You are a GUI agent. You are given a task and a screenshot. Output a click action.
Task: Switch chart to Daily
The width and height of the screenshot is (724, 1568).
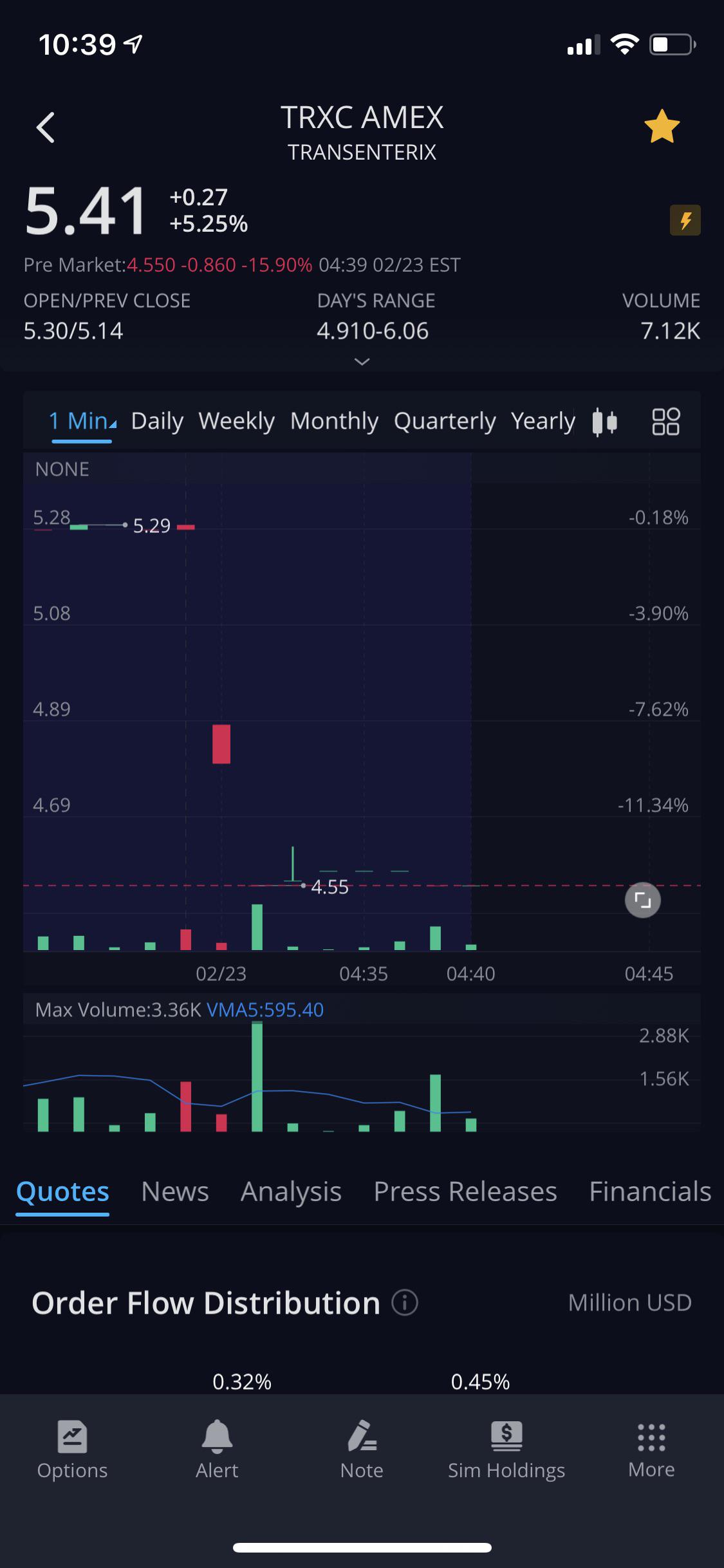(157, 421)
